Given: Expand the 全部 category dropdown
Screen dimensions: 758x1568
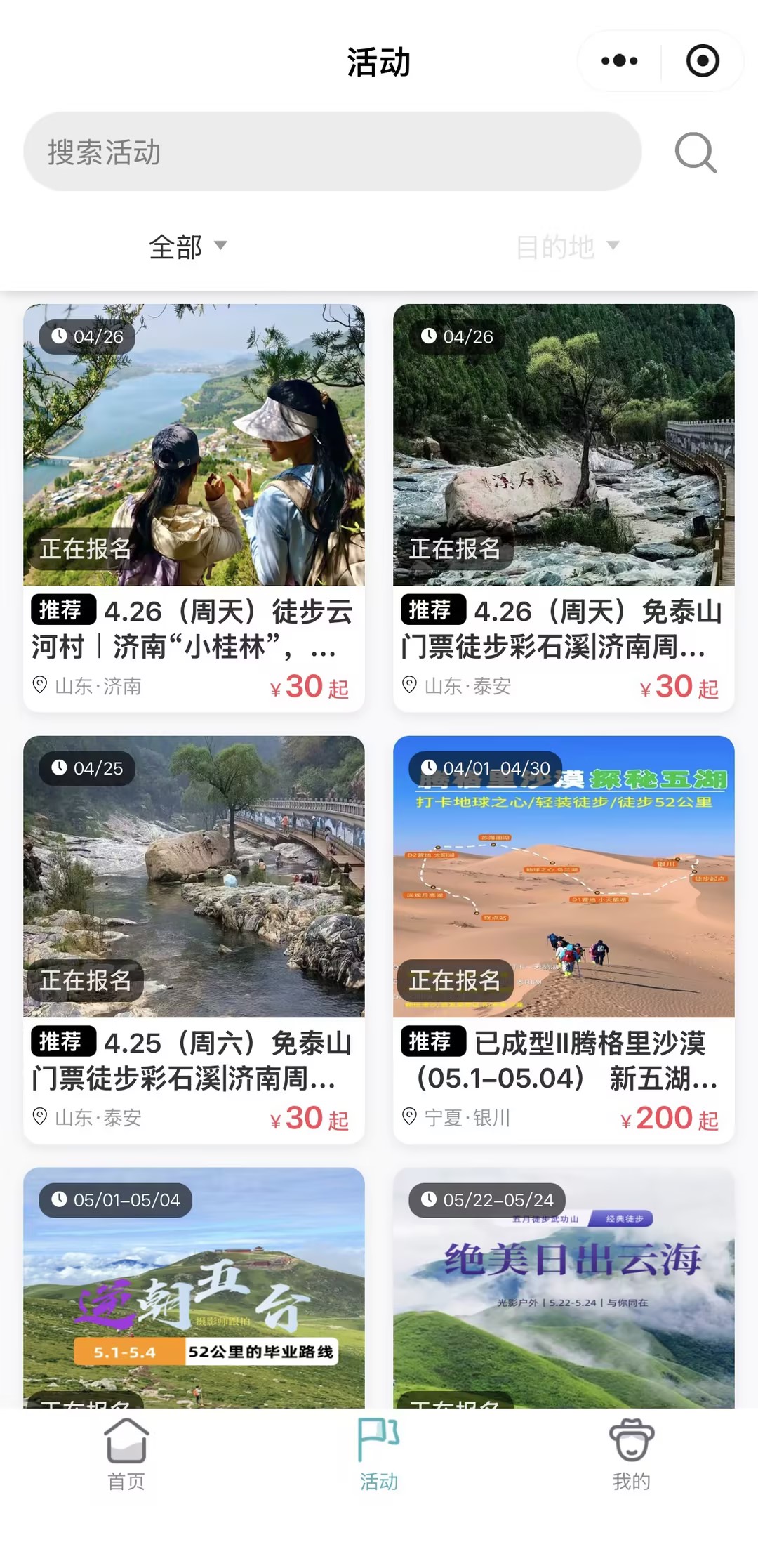Looking at the screenshot, I should pos(188,246).
